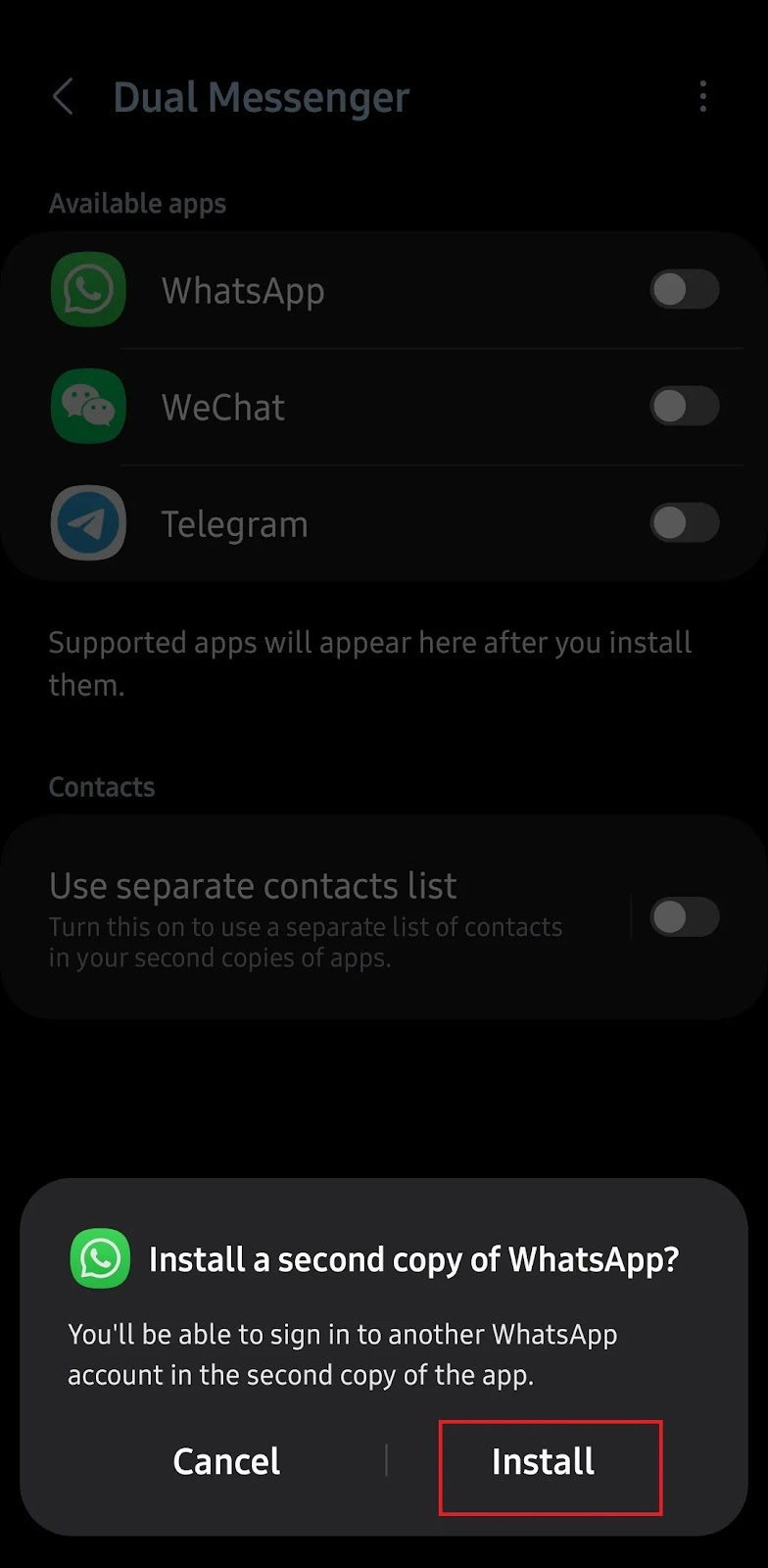Viewport: 768px width, 1568px height.
Task: Toggle the WhatsApp switch
Action: (x=684, y=290)
